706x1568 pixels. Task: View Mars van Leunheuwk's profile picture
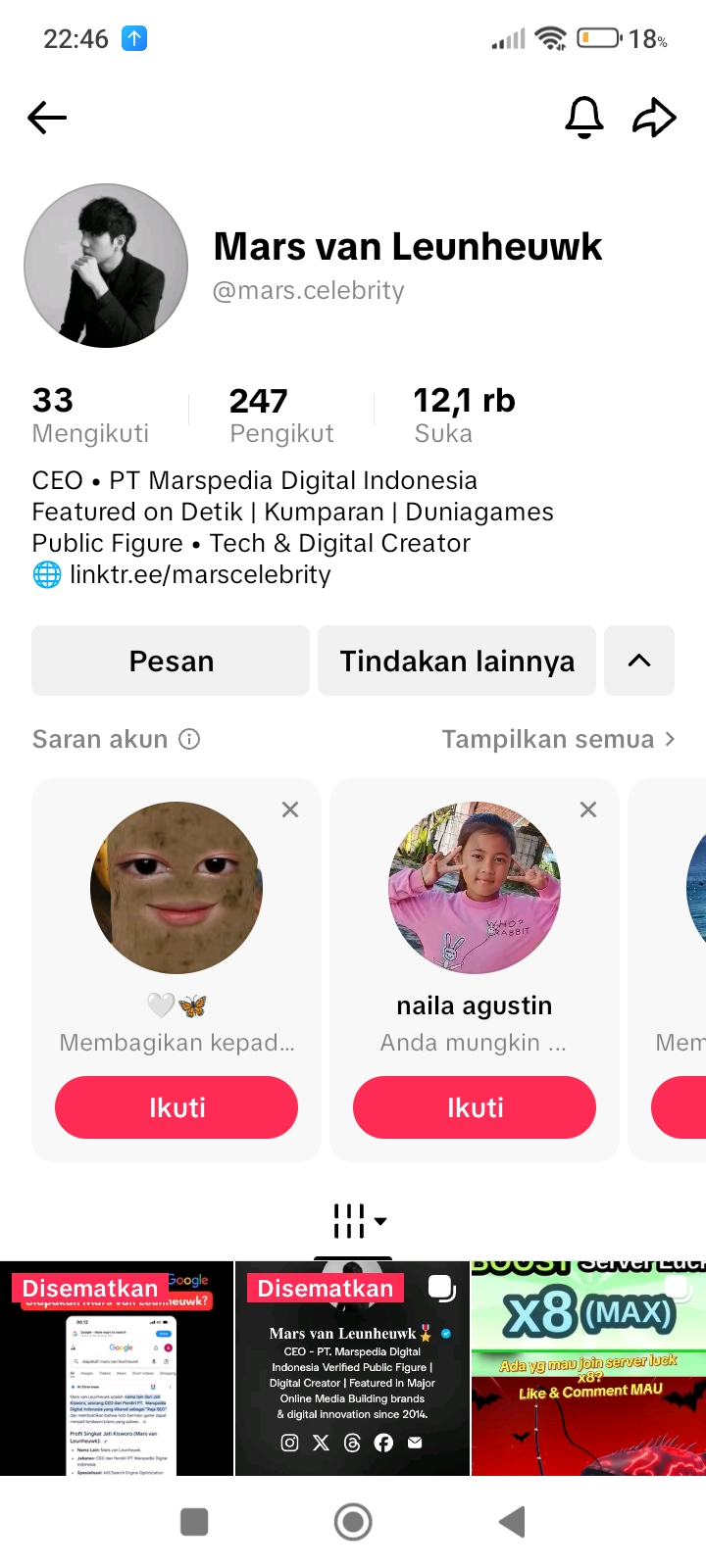[x=106, y=267]
